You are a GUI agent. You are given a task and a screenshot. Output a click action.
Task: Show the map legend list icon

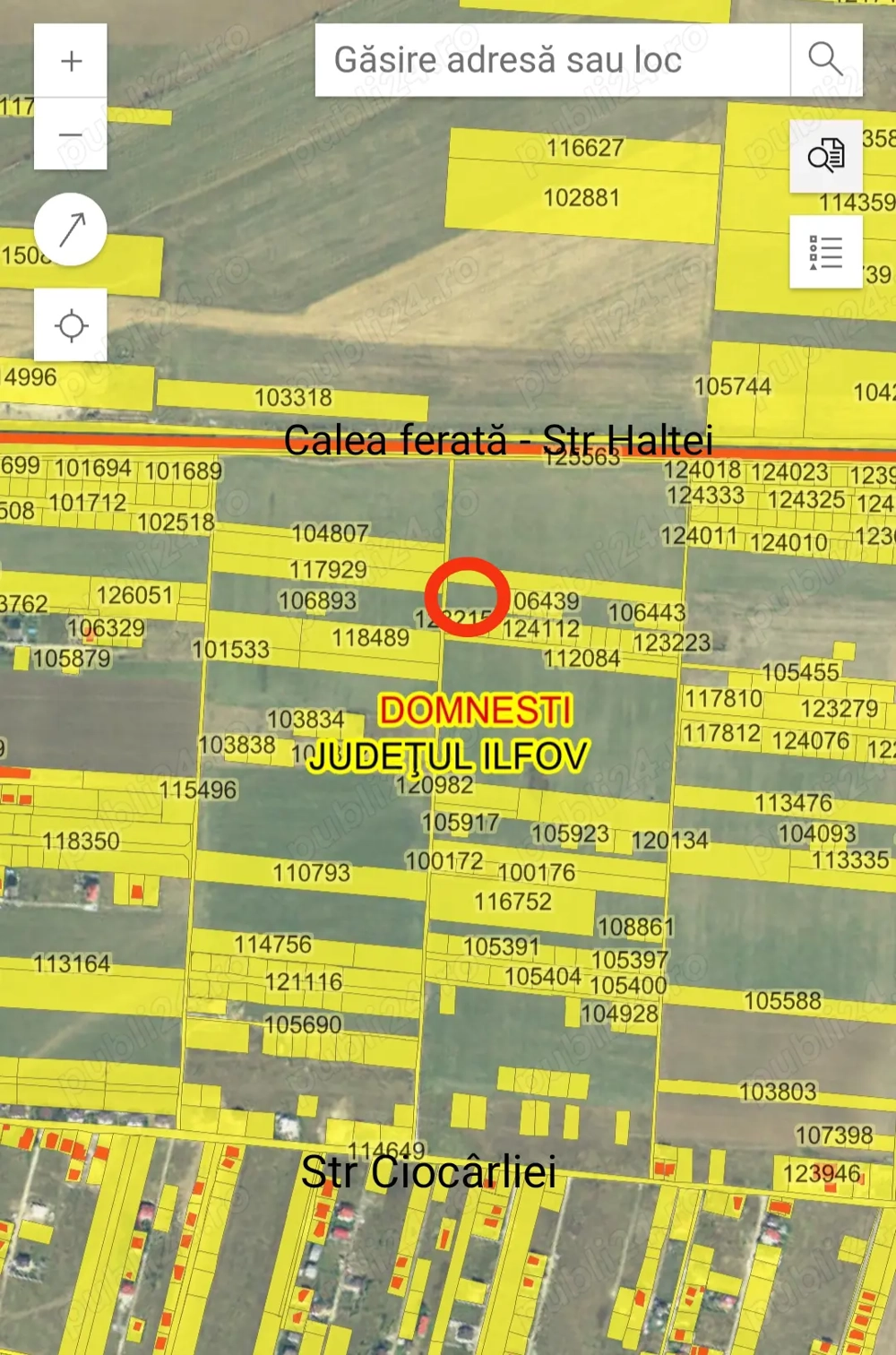tap(825, 253)
